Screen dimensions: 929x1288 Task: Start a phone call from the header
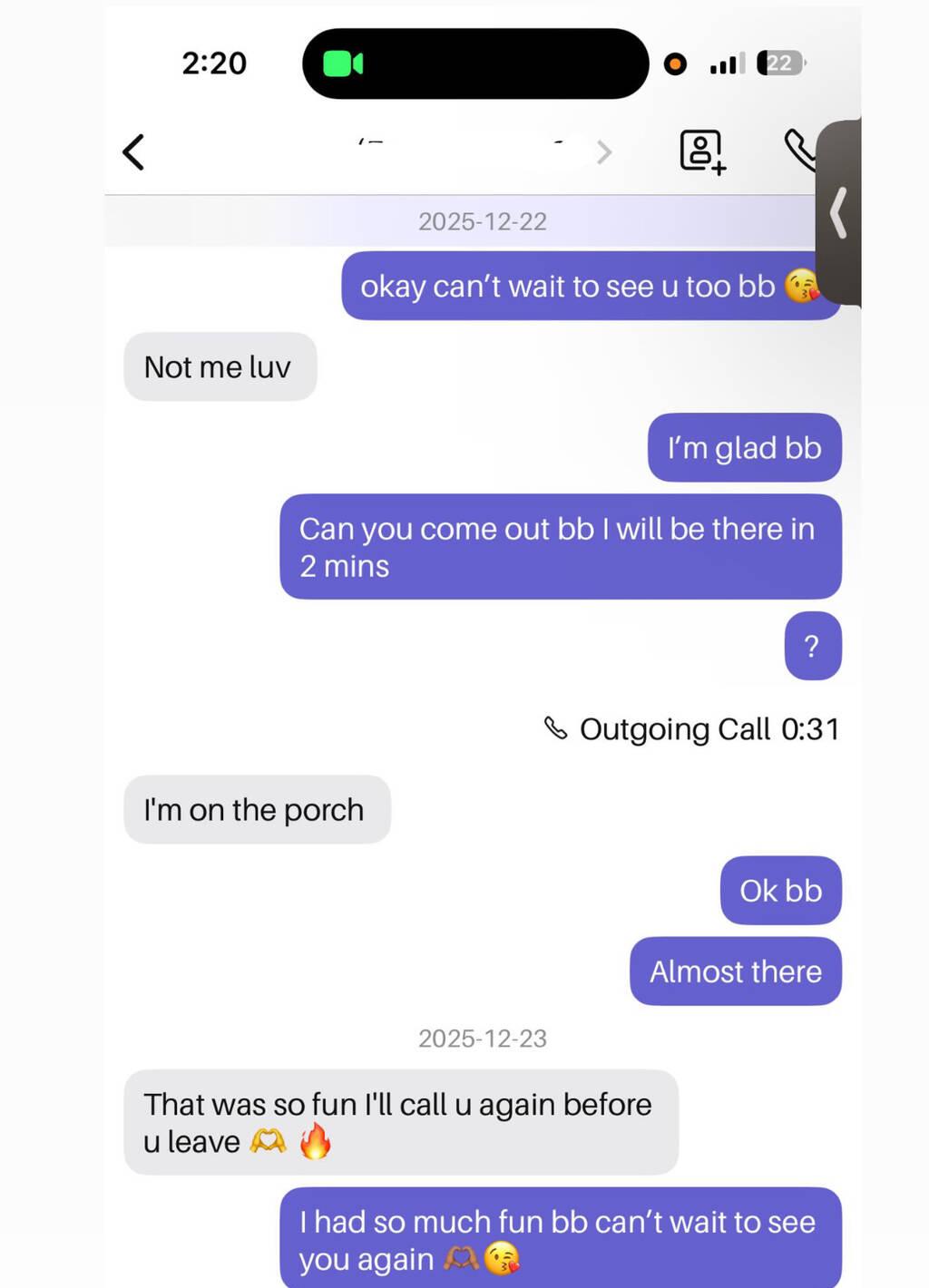pyautogui.click(x=799, y=150)
